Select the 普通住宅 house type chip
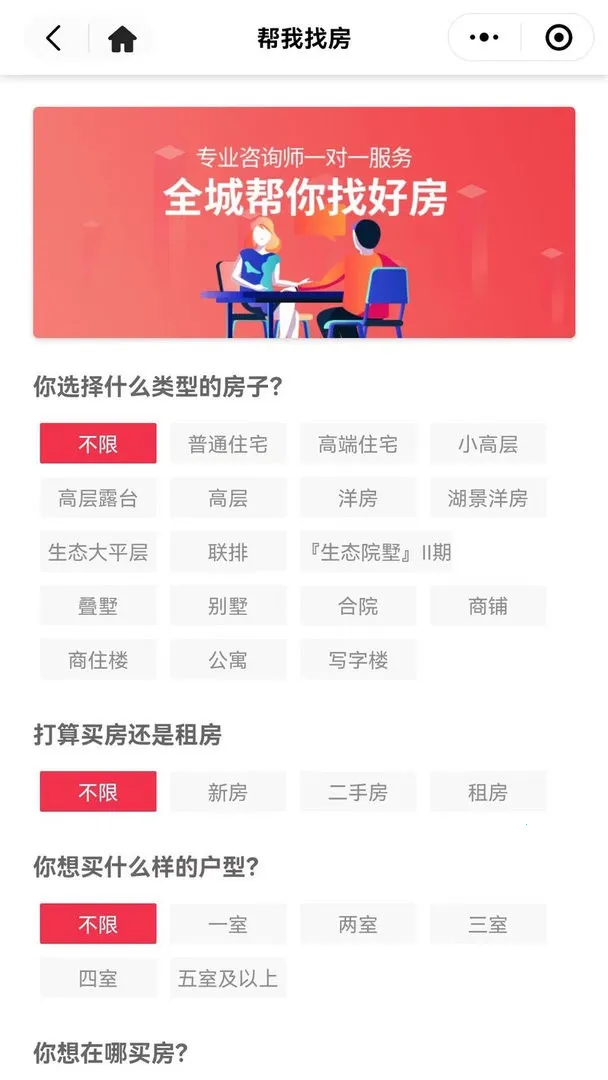This screenshot has height=1080, width=608. 228,444
